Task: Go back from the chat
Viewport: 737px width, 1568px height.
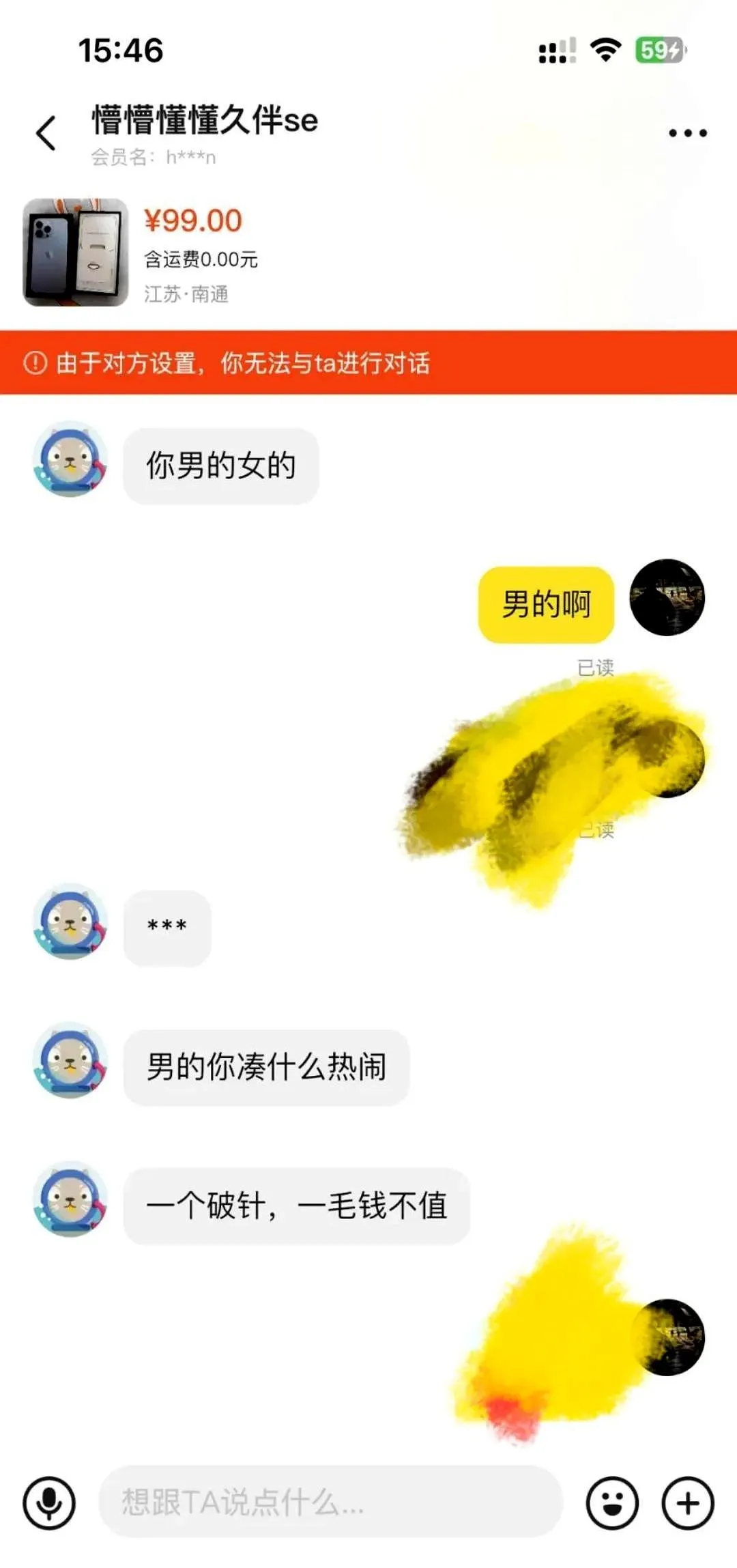Action: coord(46,133)
